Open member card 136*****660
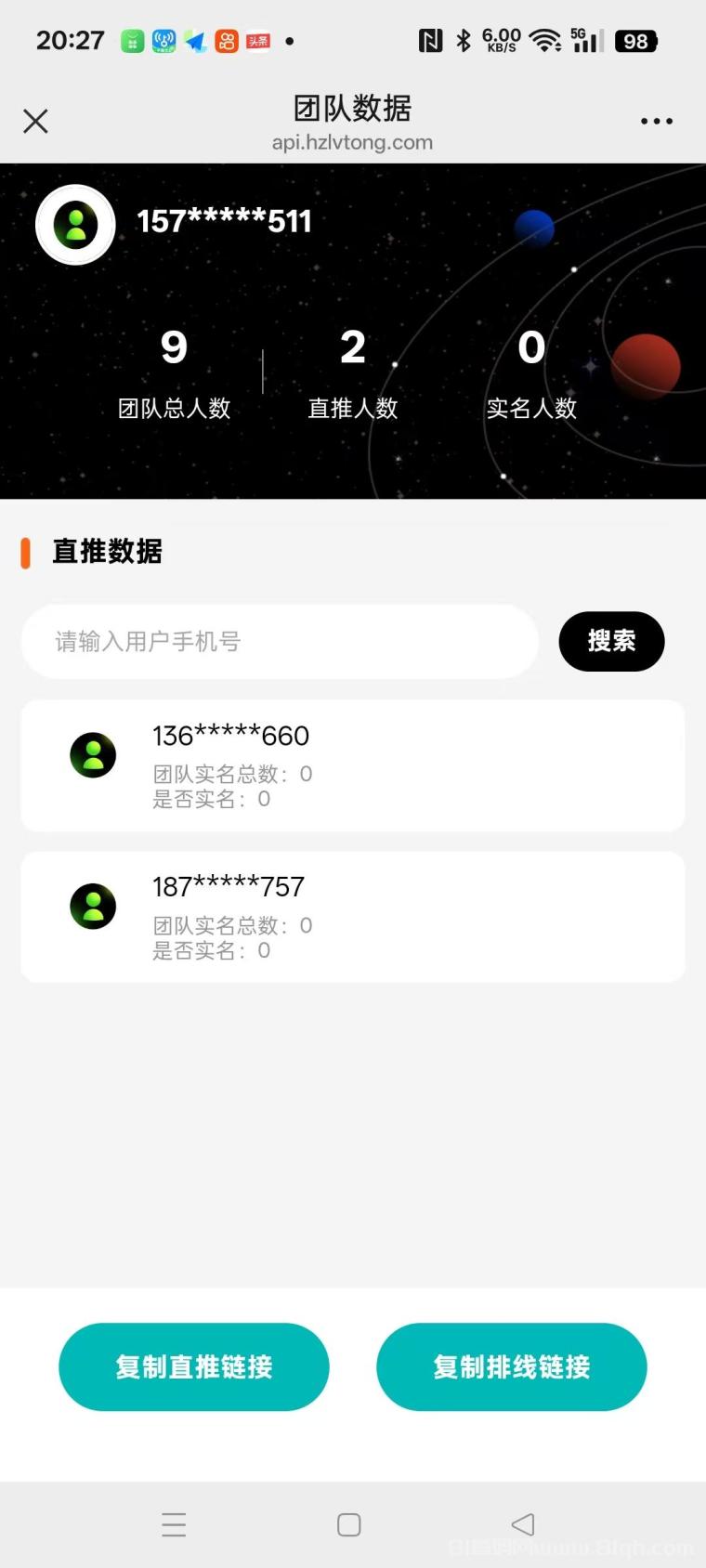Viewport: 706px width, 1568px height. pyautogui.click(x=352, y=765)
